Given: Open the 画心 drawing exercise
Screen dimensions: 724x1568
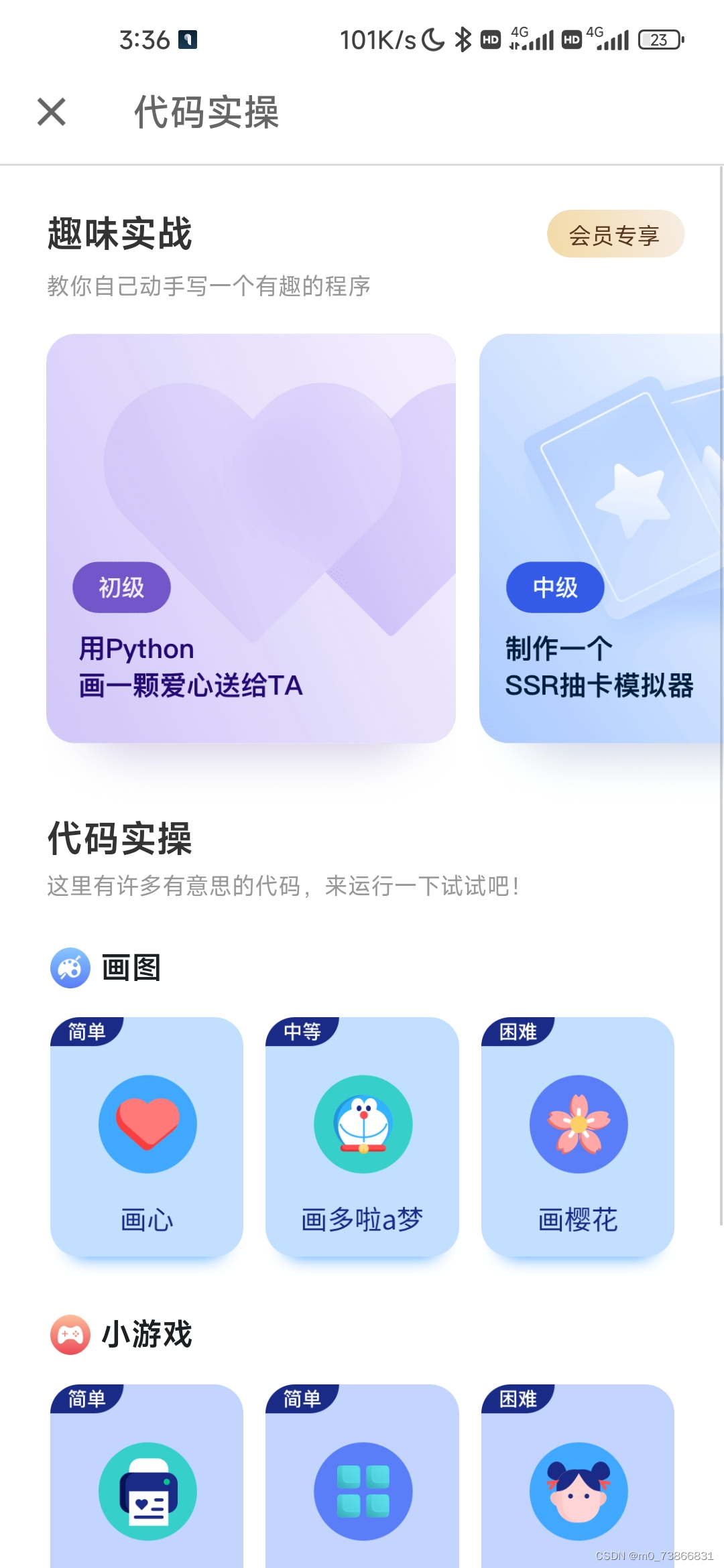Looking at the screenshot, I should point(147,1136).
